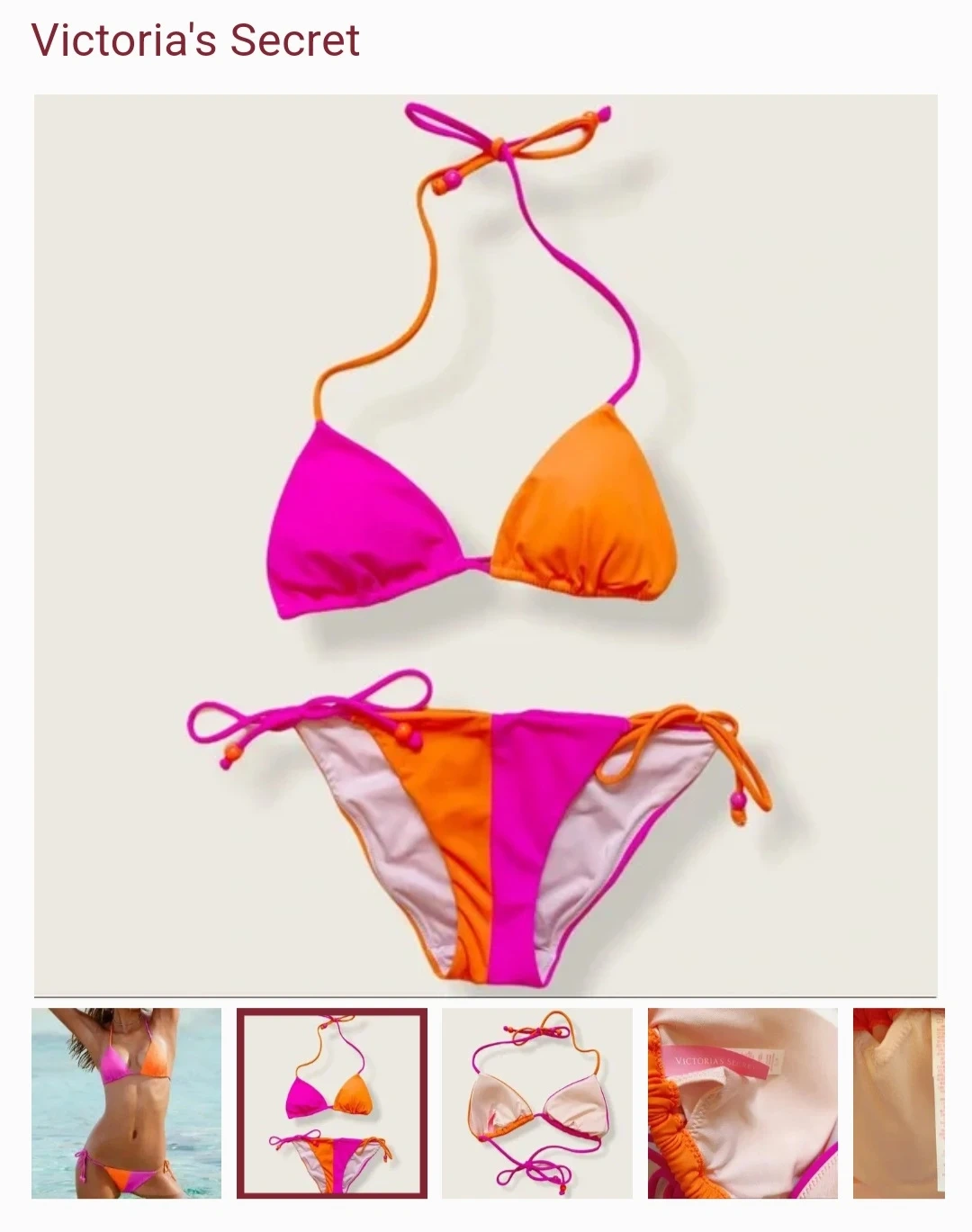This screenshot has width=972, height=1232.
Task: View the Victoria's Secret label close-up thumbnail
Action: tap(742, 1103)
